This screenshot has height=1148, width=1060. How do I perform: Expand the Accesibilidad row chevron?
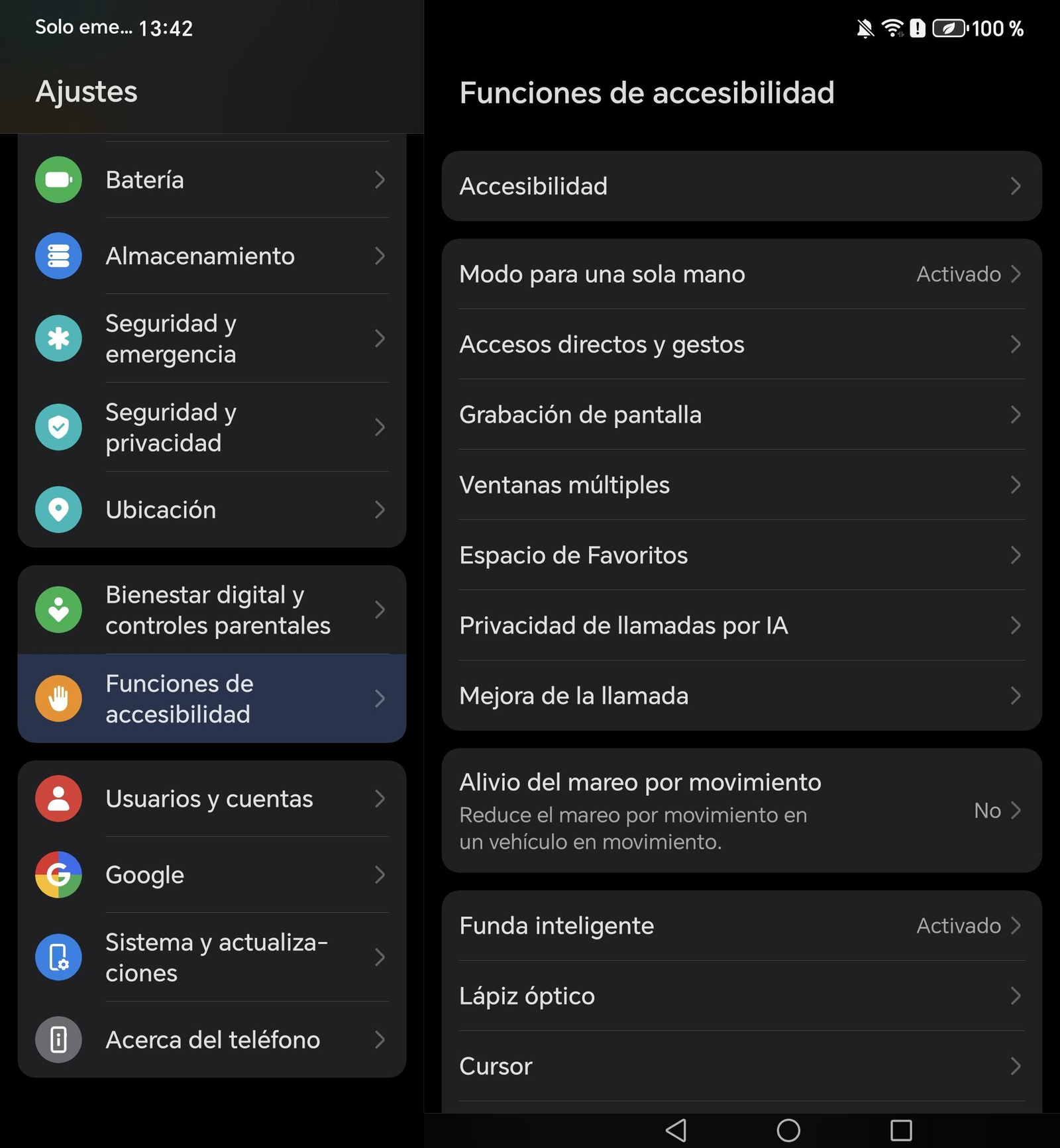(x=1018, y=186)
